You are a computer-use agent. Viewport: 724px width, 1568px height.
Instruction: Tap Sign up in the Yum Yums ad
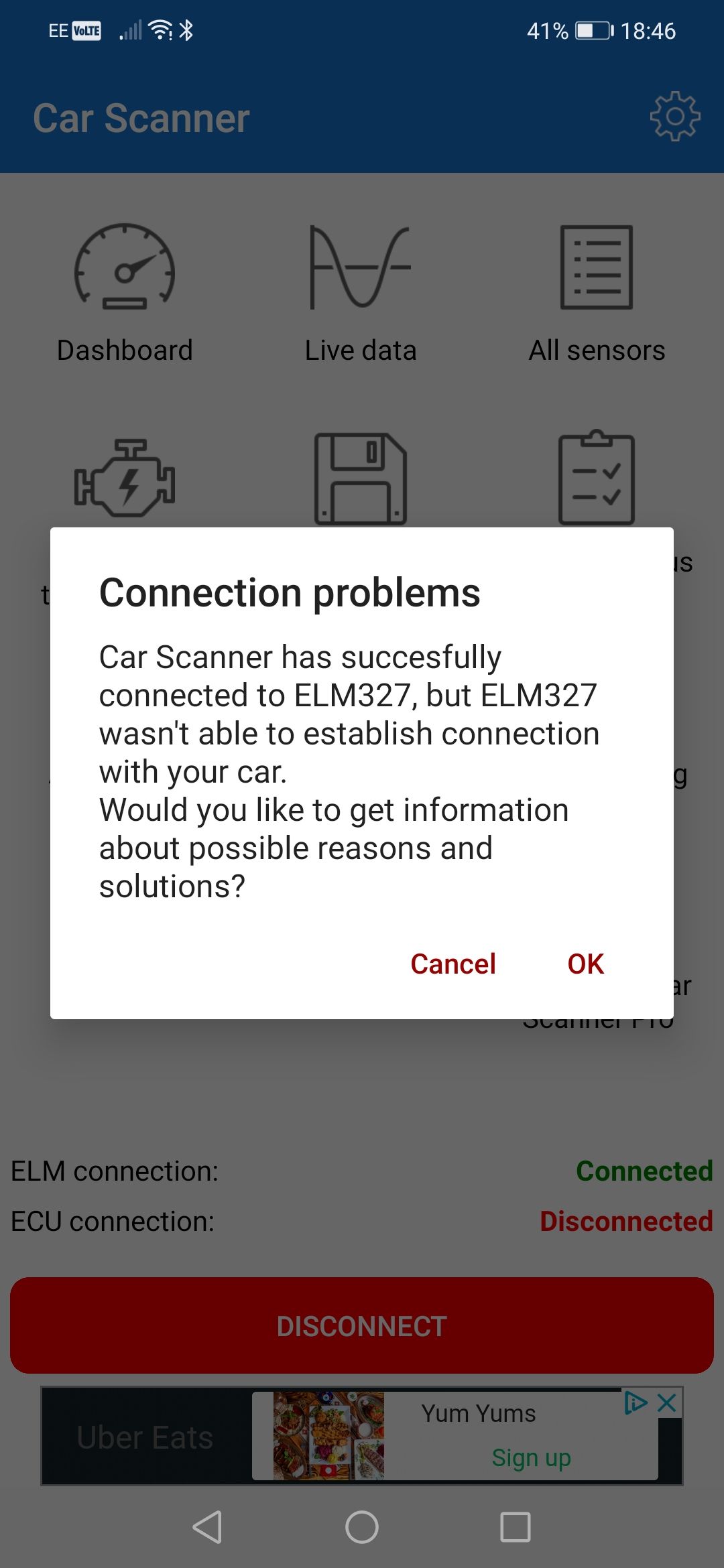click(x=531, y=1457)
